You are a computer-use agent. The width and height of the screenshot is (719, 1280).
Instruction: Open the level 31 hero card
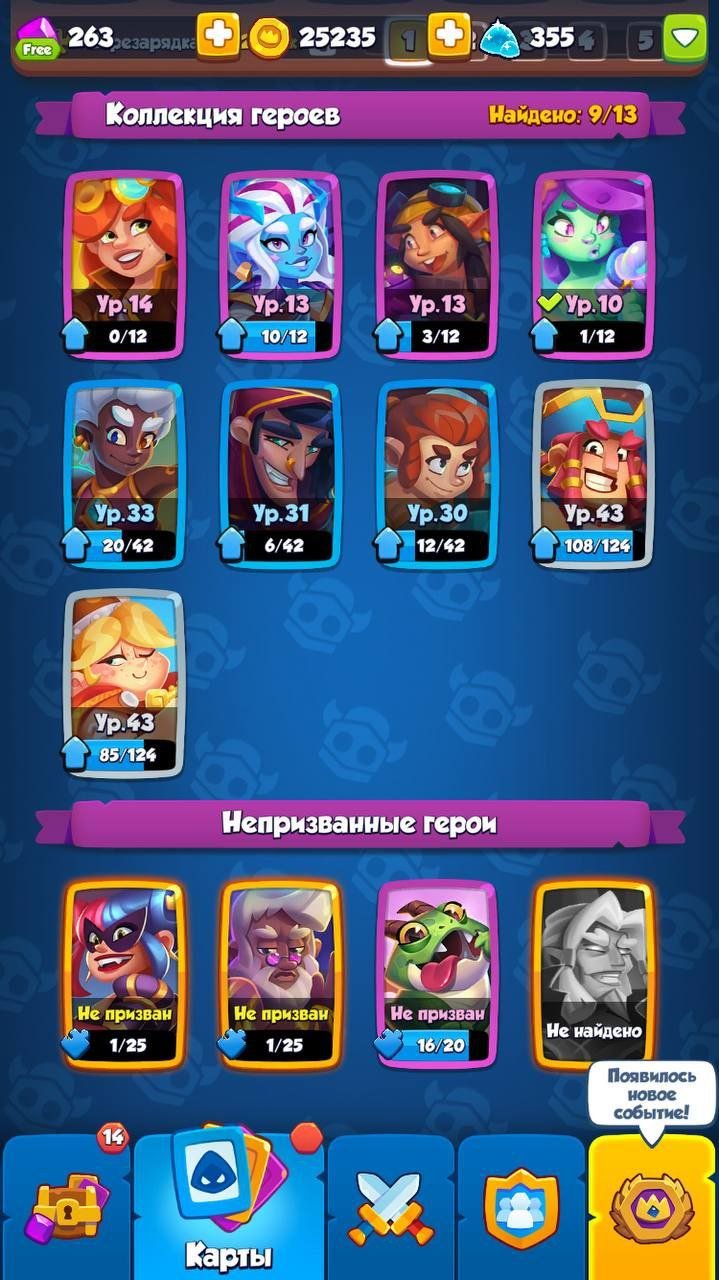[281, 475]
